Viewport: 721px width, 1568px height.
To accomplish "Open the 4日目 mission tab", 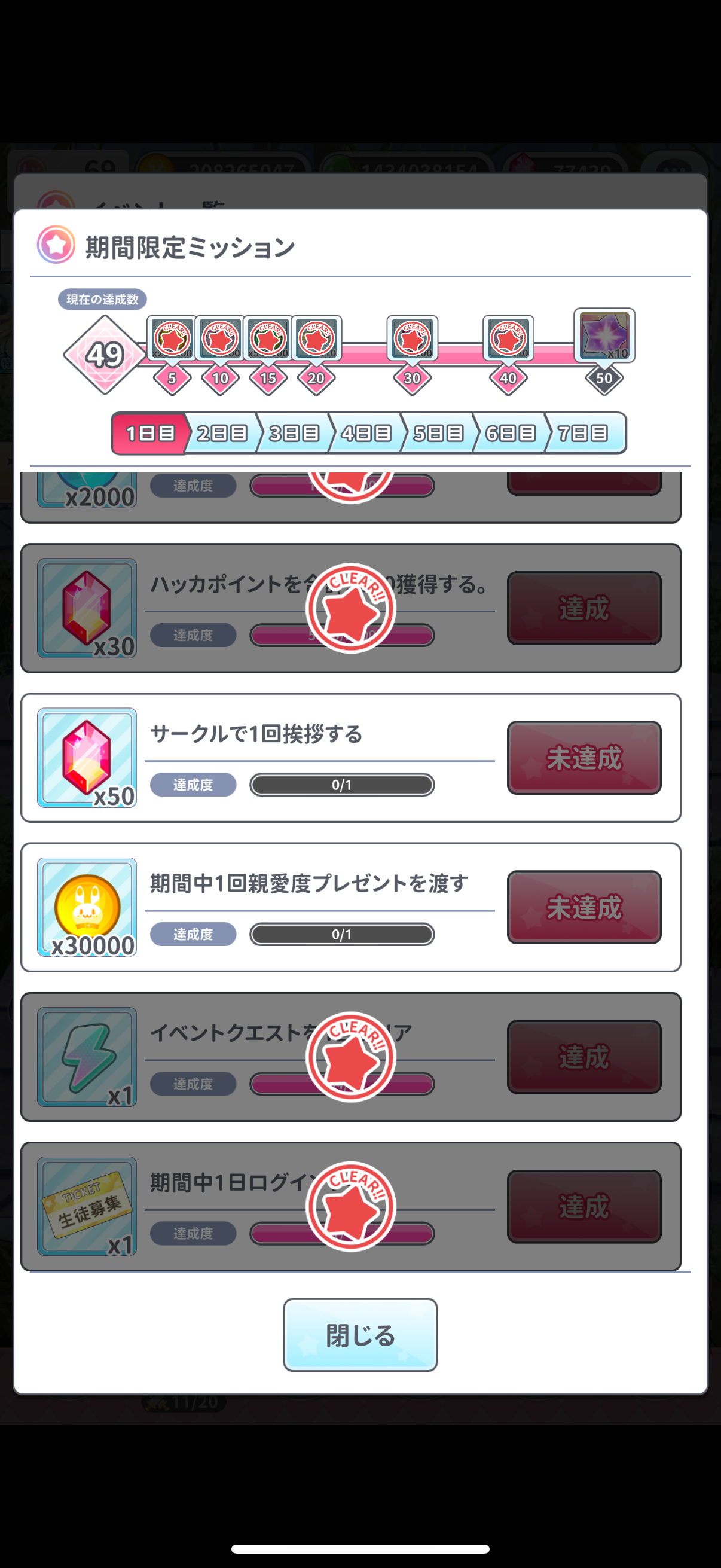I will [x=366, y=434].
